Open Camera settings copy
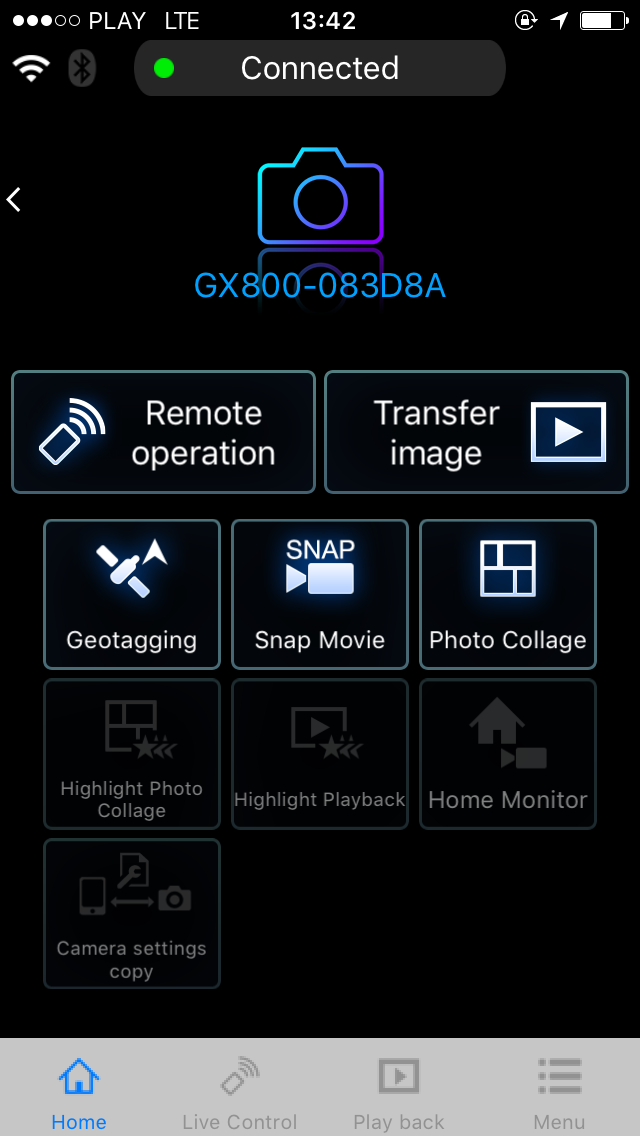This screenshot has width=640, height=1136. tap(132, 914)
